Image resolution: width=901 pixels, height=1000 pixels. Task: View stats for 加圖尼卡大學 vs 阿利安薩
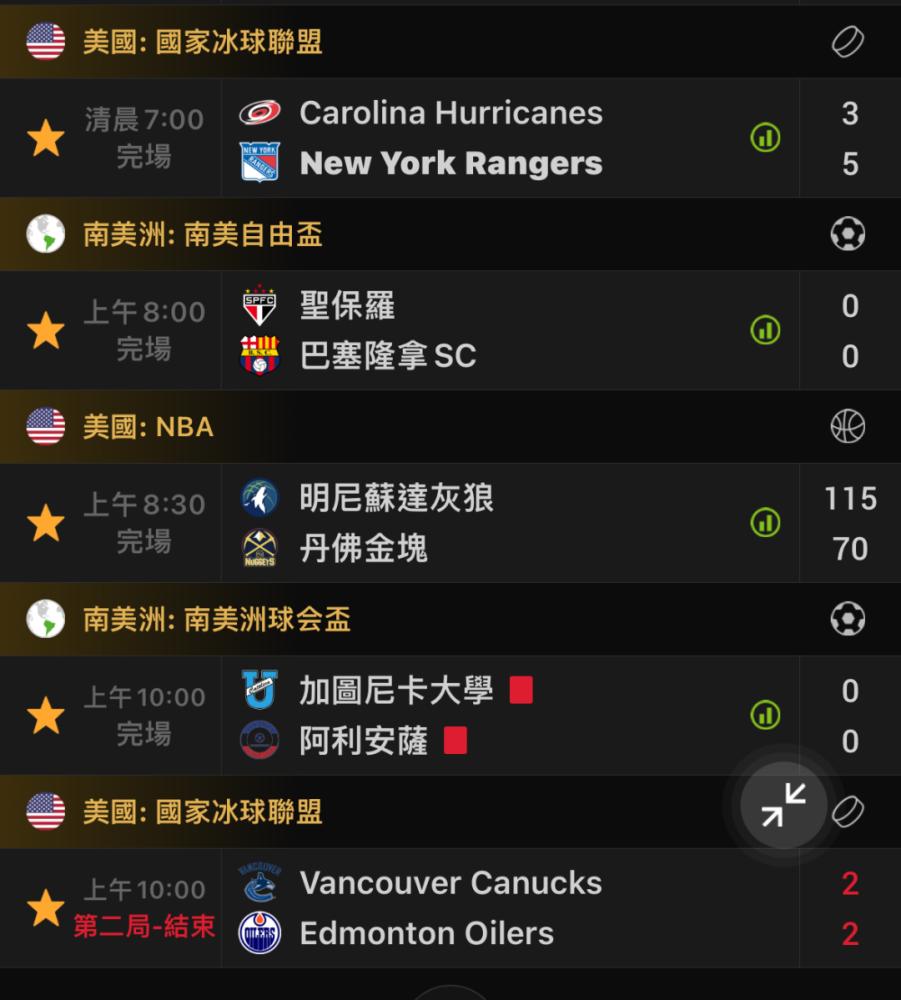[765, 716]
